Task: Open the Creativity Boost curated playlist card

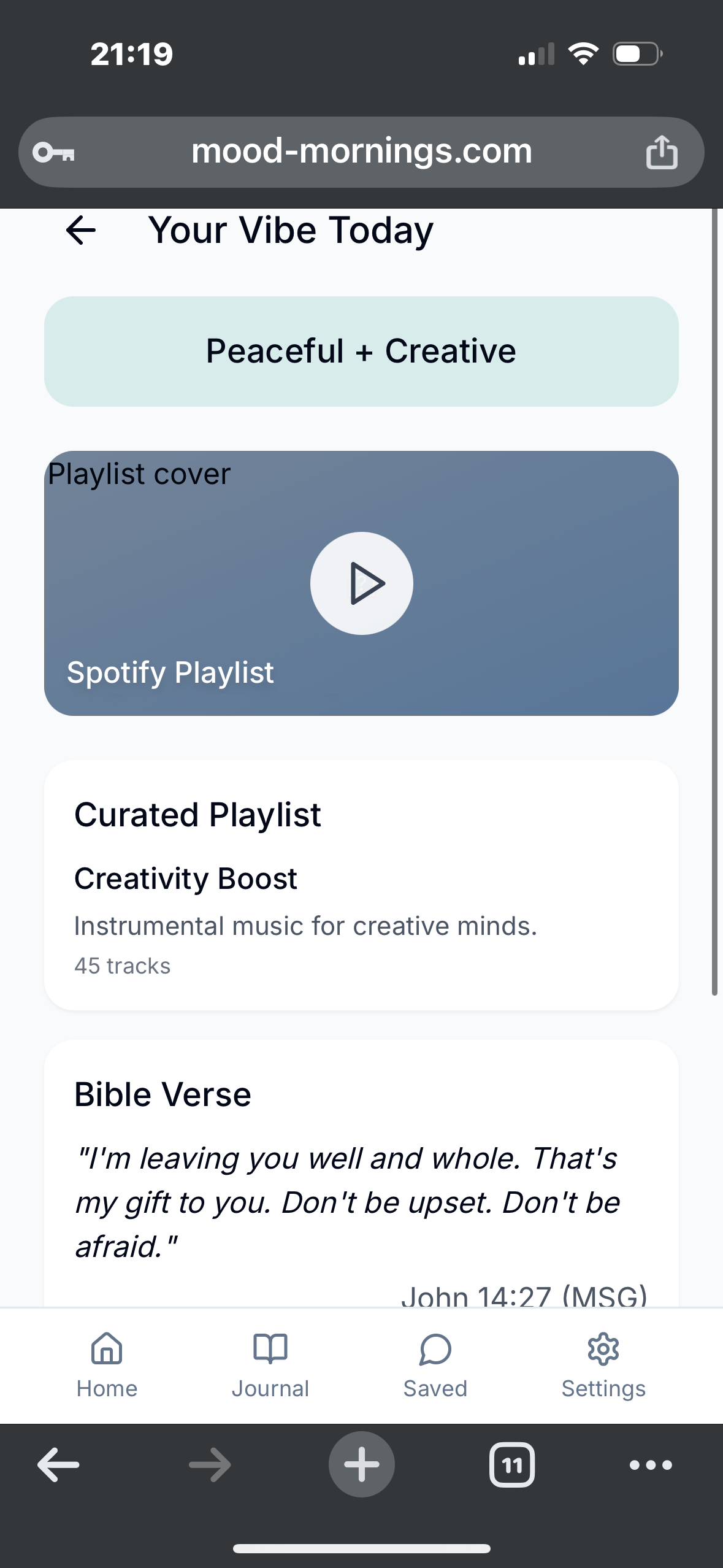Action: pos(361,885)
